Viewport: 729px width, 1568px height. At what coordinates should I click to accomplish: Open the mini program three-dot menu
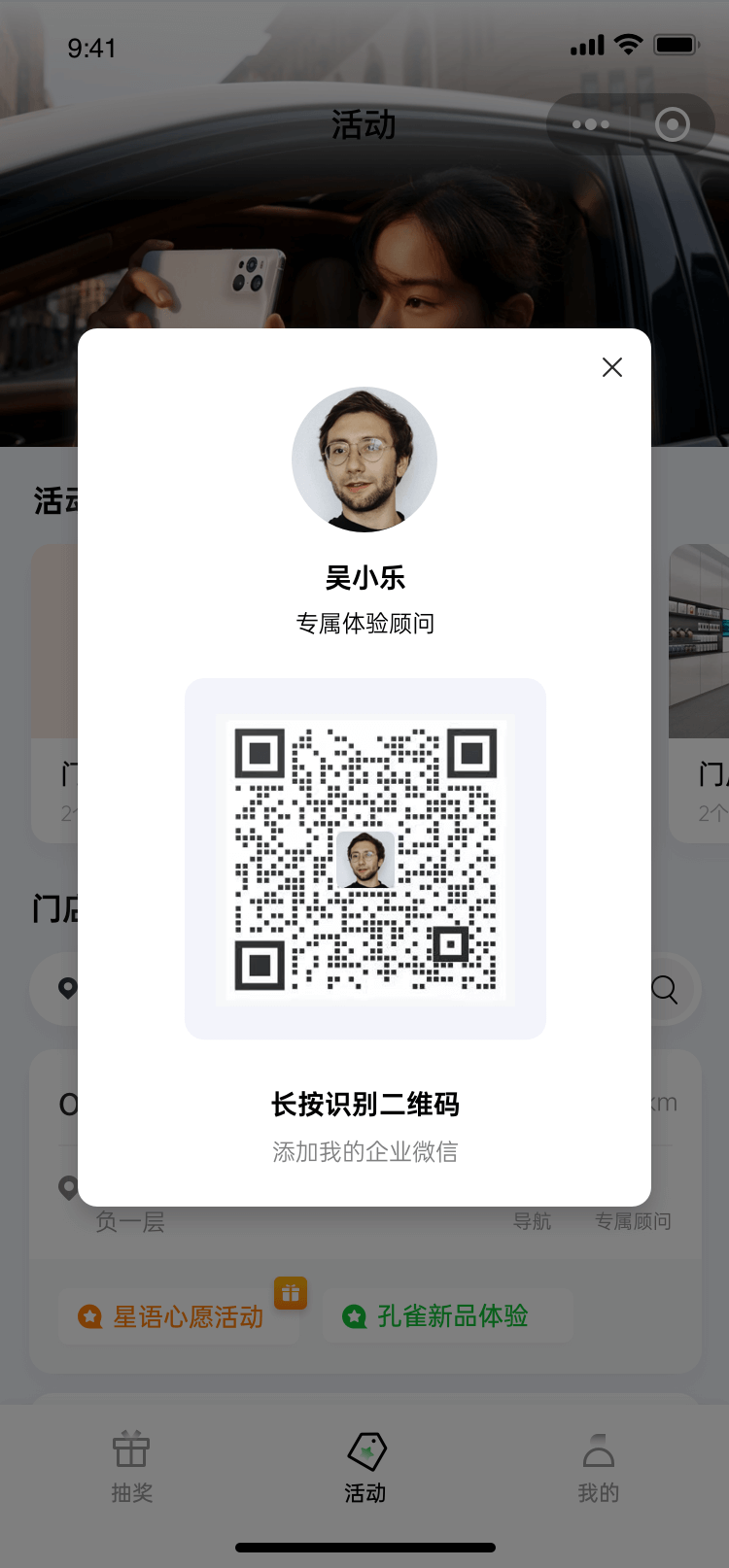591,124
